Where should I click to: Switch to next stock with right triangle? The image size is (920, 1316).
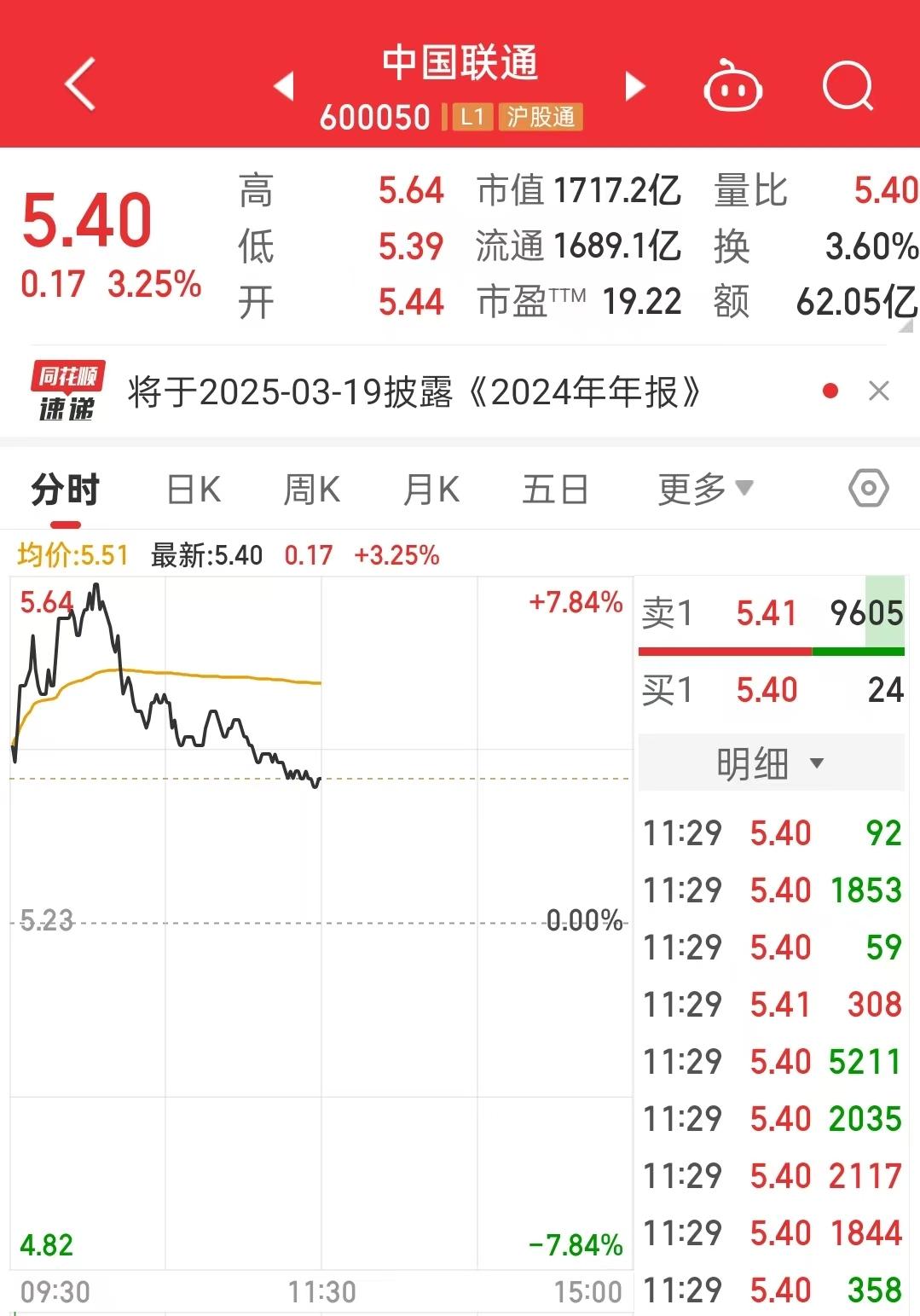pos(634,85)
